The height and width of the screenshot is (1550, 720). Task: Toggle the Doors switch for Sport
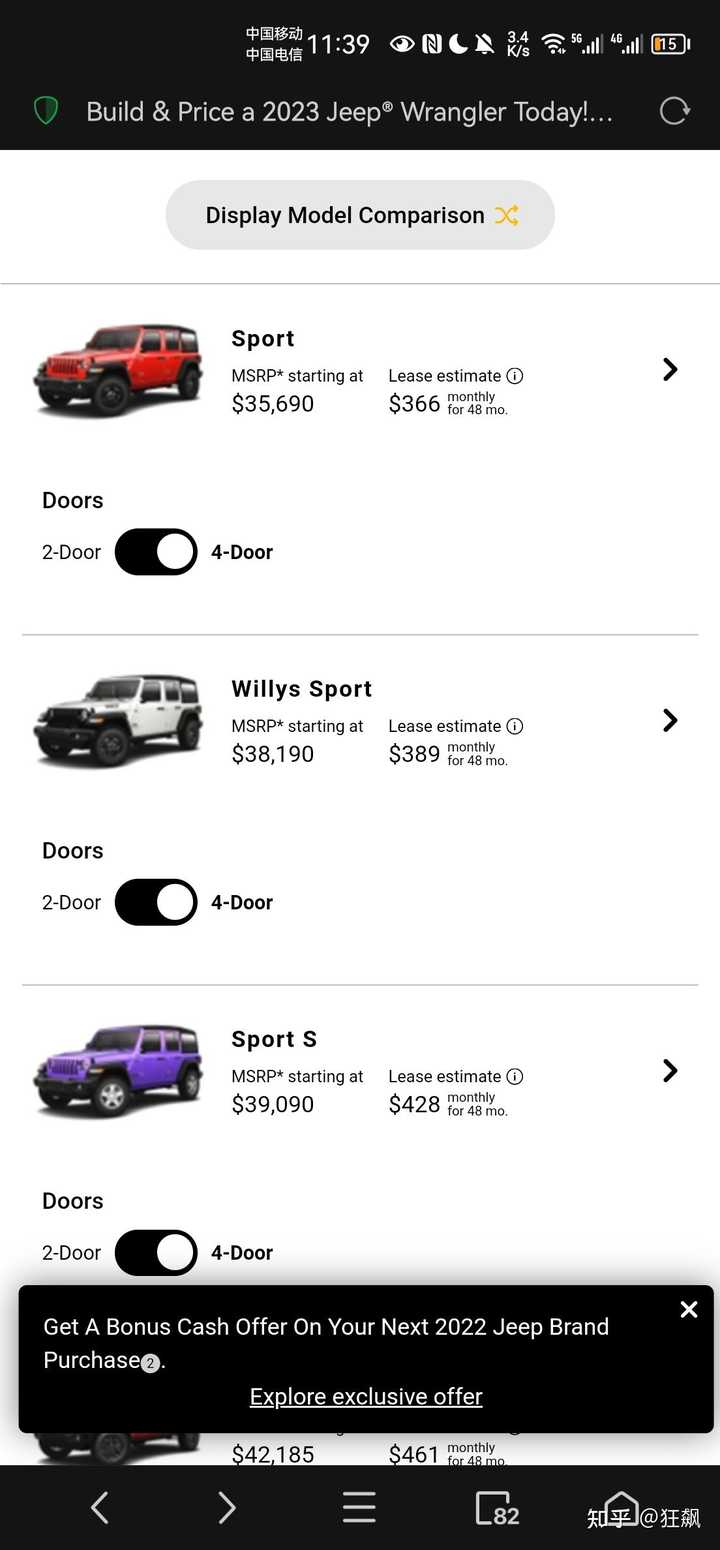pyautogui.click(x=156, y=552)
